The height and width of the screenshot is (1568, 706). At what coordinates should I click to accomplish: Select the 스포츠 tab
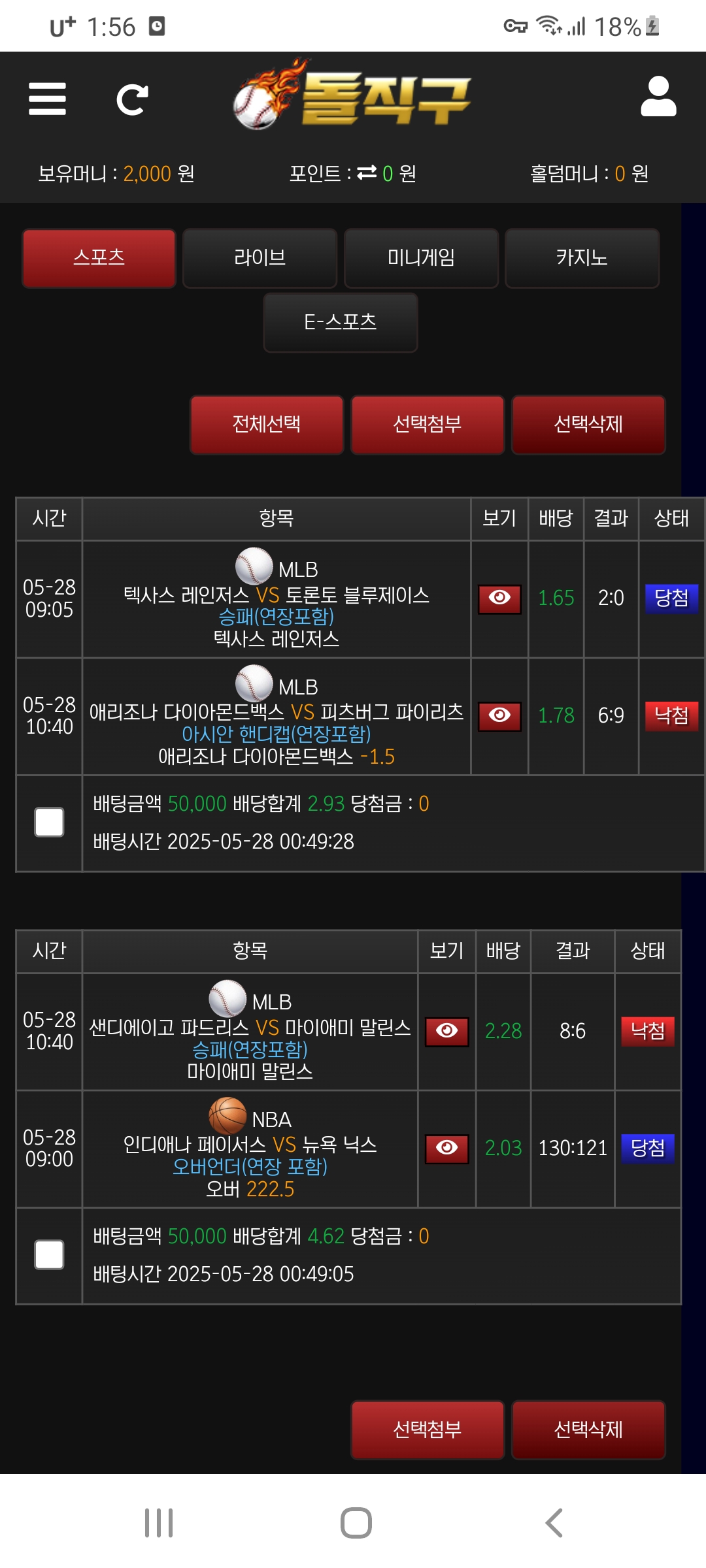[x=99, y=258]
